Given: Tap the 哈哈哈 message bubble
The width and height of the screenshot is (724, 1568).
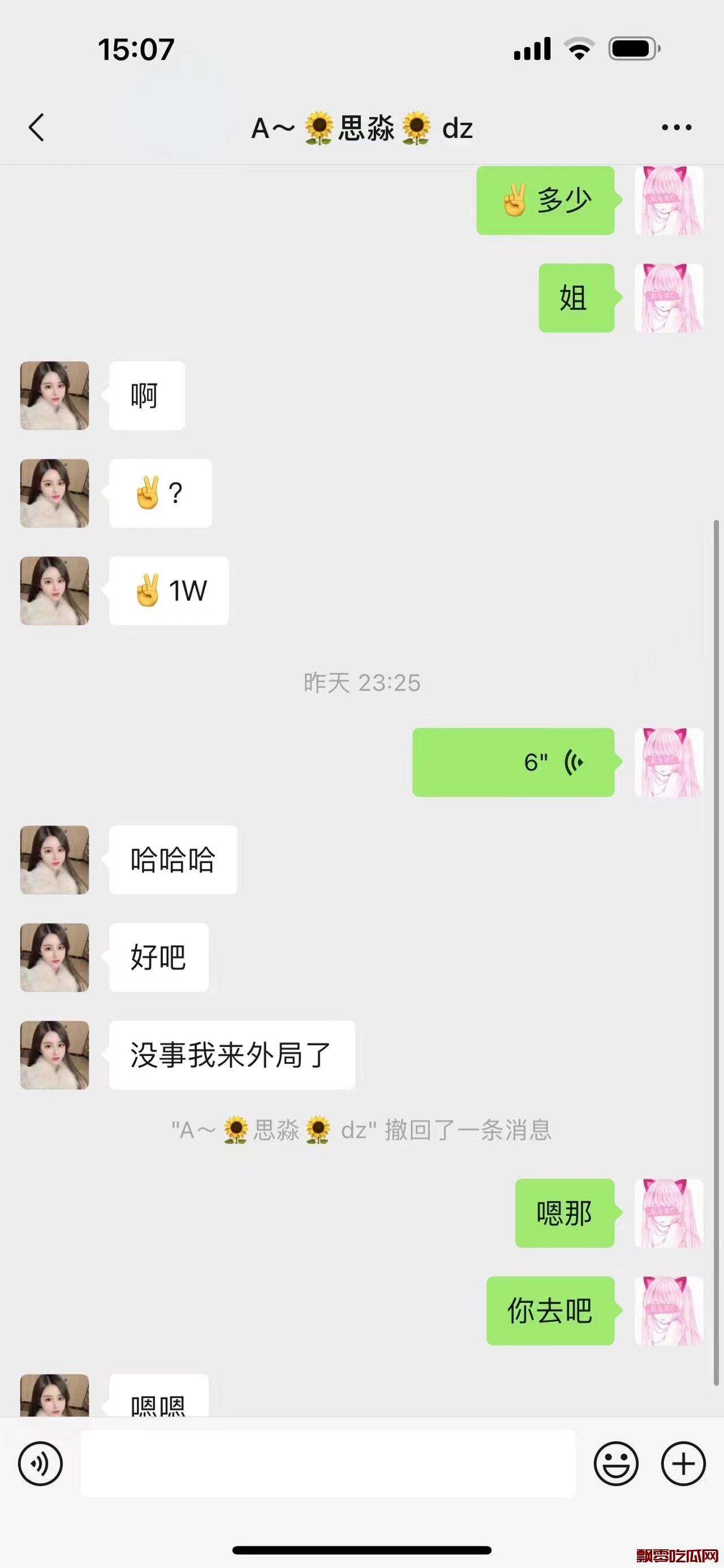Looking at the screenshot, I should click(173, 860).
